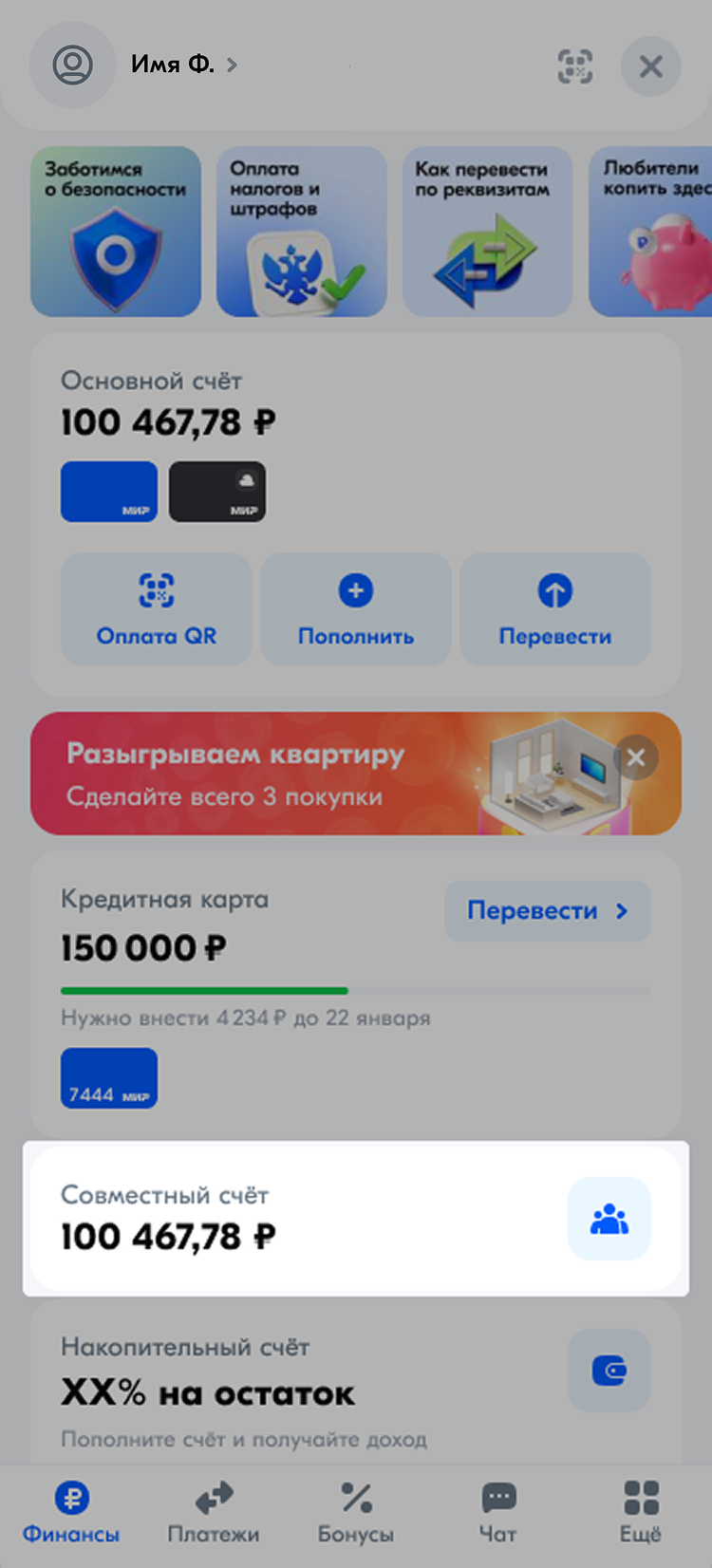Open the QR scanner icon in header
The width and height of the screenshot is (712, 1568).
[574, 66]
